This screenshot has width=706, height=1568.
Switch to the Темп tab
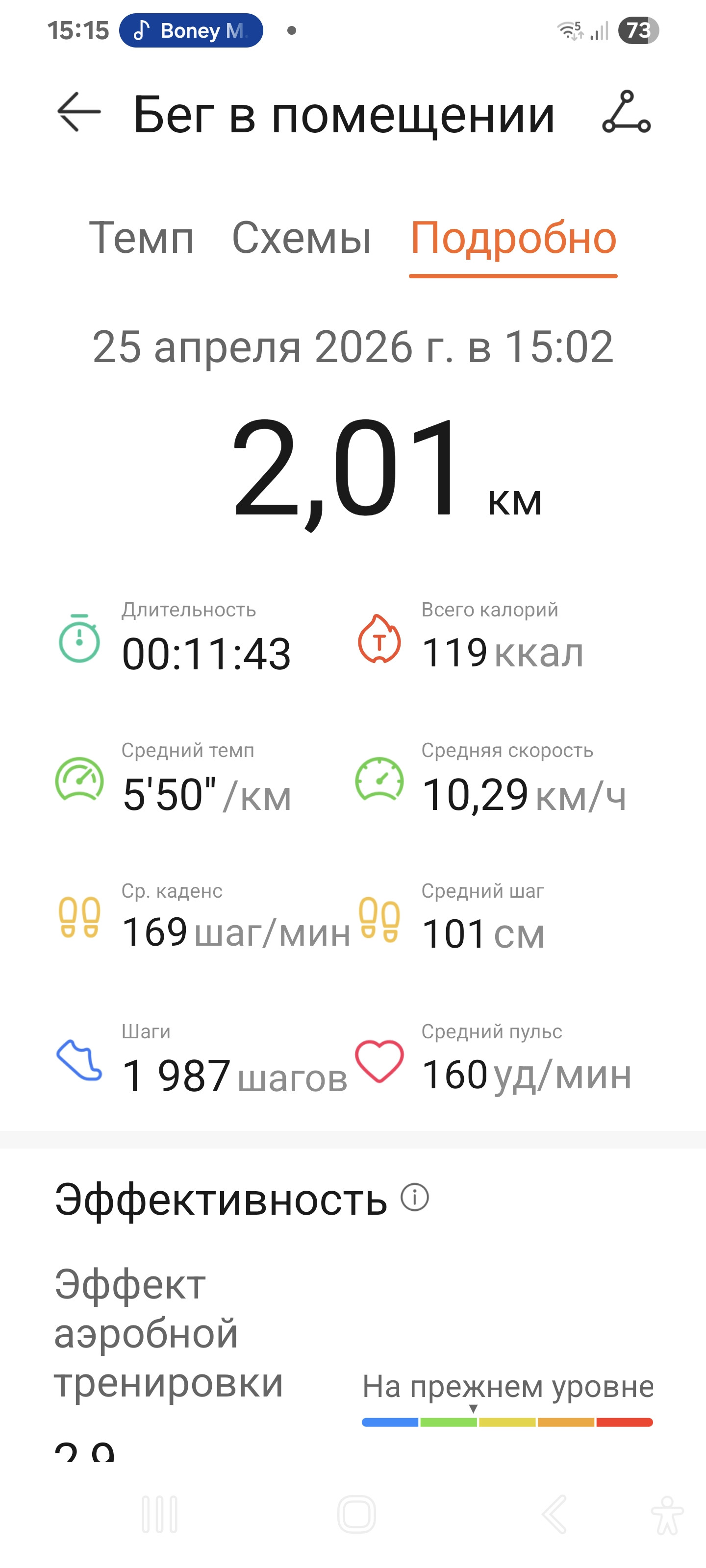point(141,238)
